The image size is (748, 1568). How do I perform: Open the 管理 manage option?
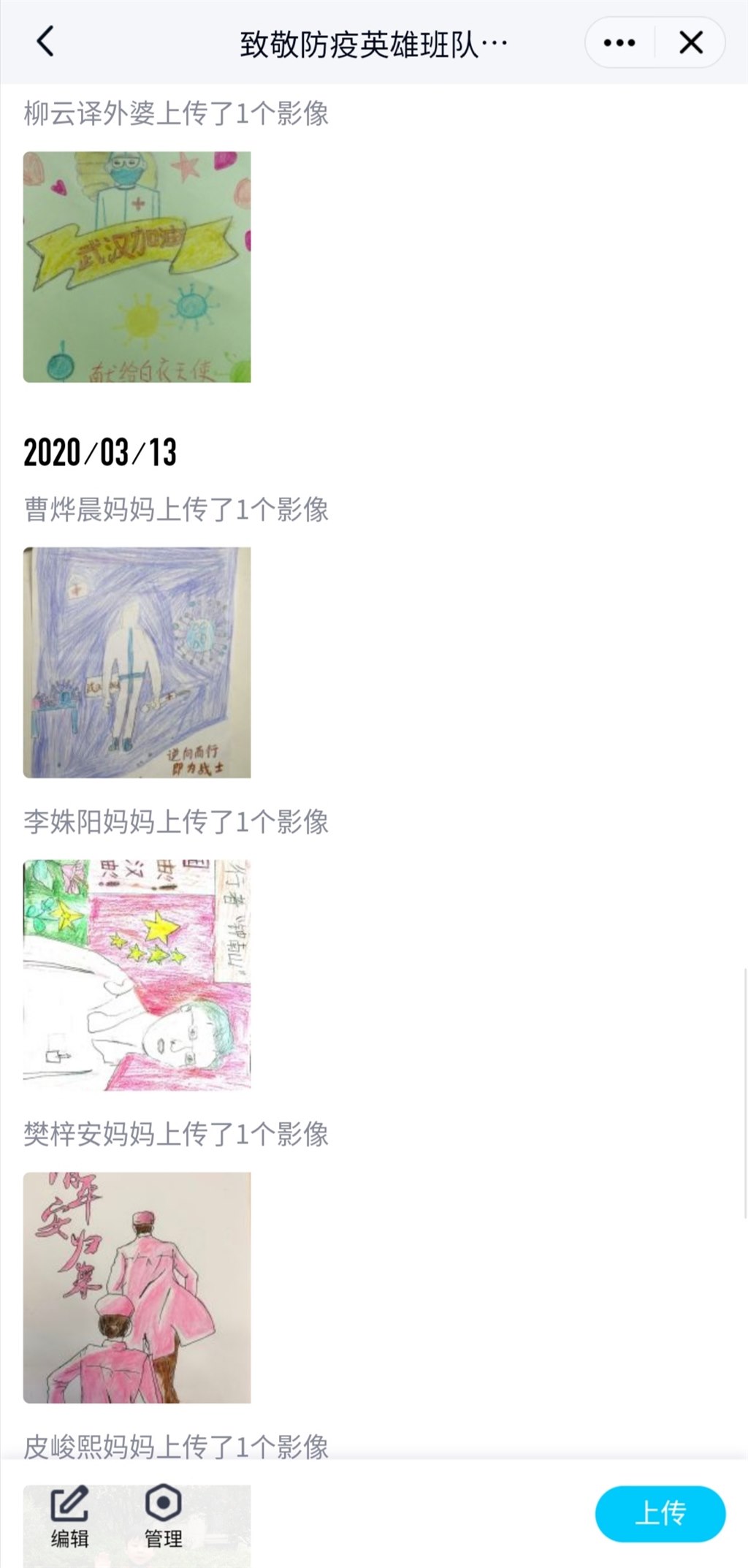[163, 1514]
